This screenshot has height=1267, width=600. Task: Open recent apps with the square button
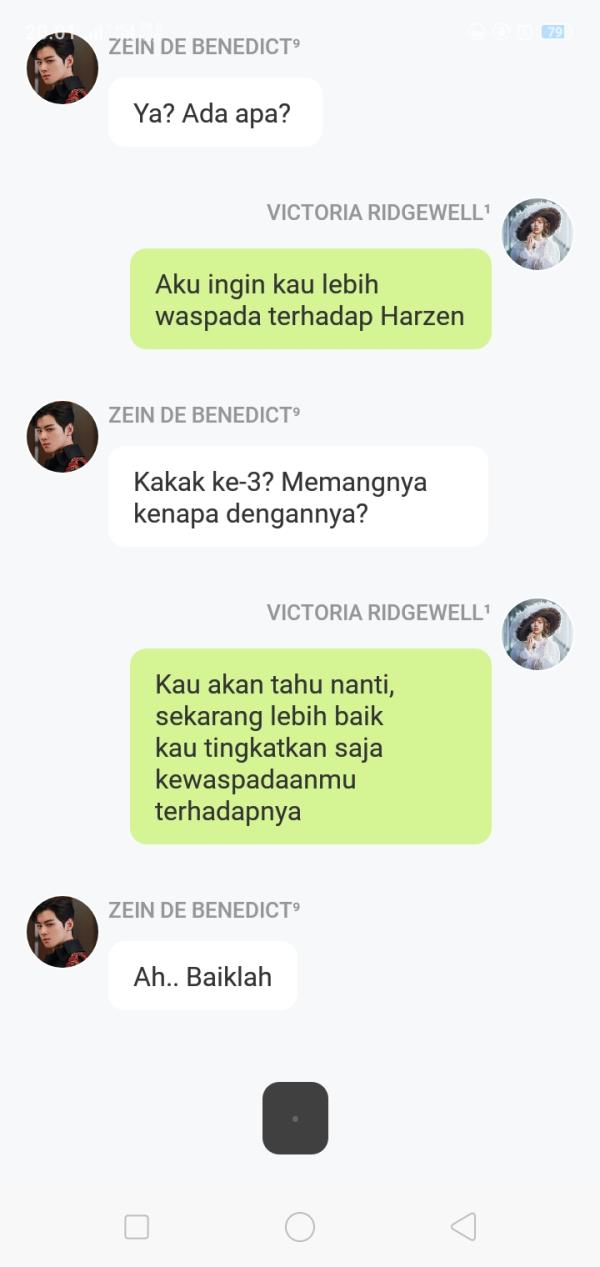pos(137,1227)
